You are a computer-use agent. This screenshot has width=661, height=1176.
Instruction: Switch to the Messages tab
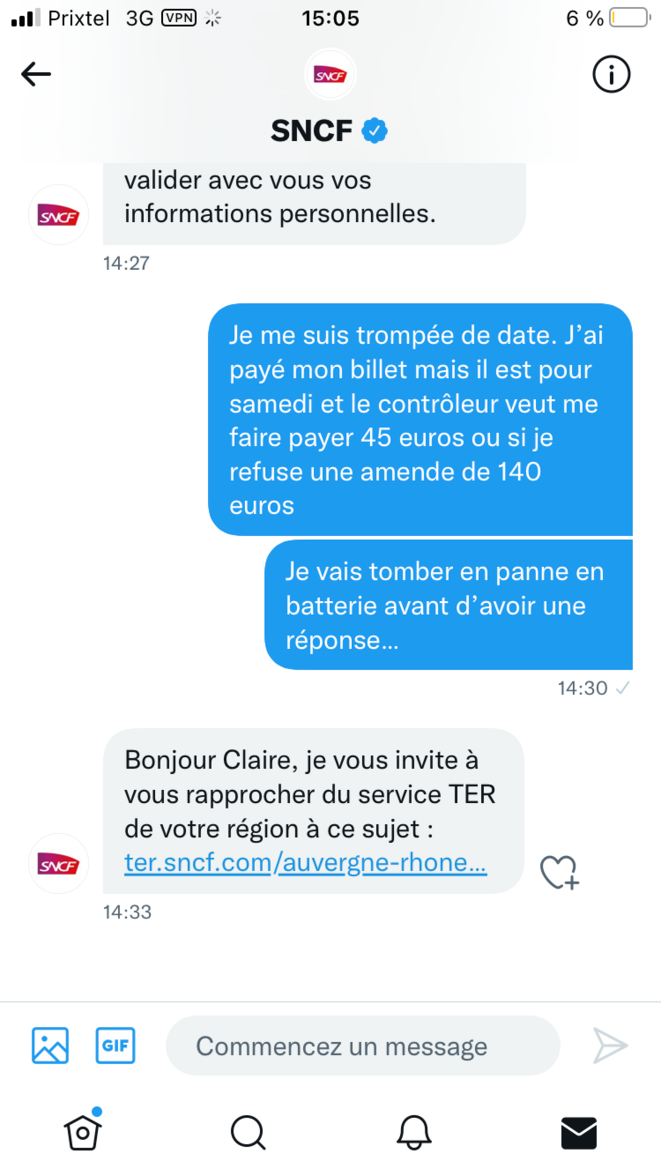[x=578, y=1132]
